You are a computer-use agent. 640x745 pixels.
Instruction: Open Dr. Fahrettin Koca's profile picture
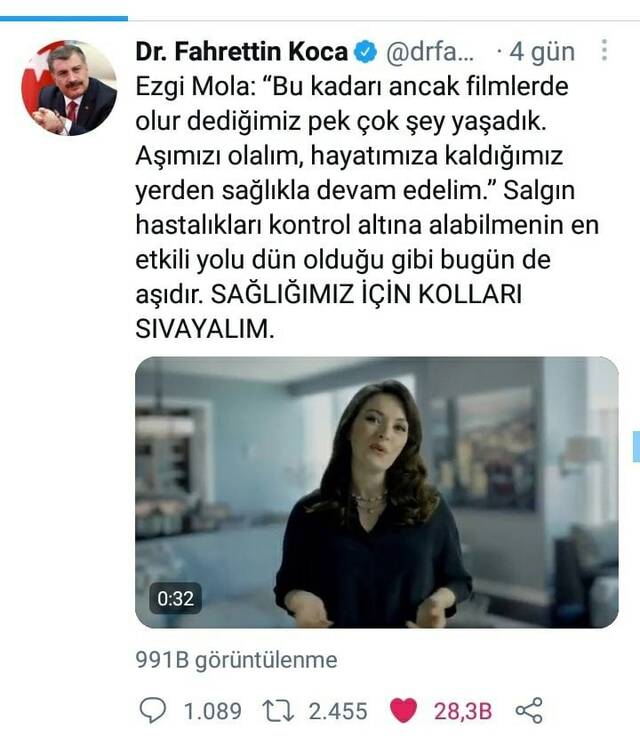69,88
